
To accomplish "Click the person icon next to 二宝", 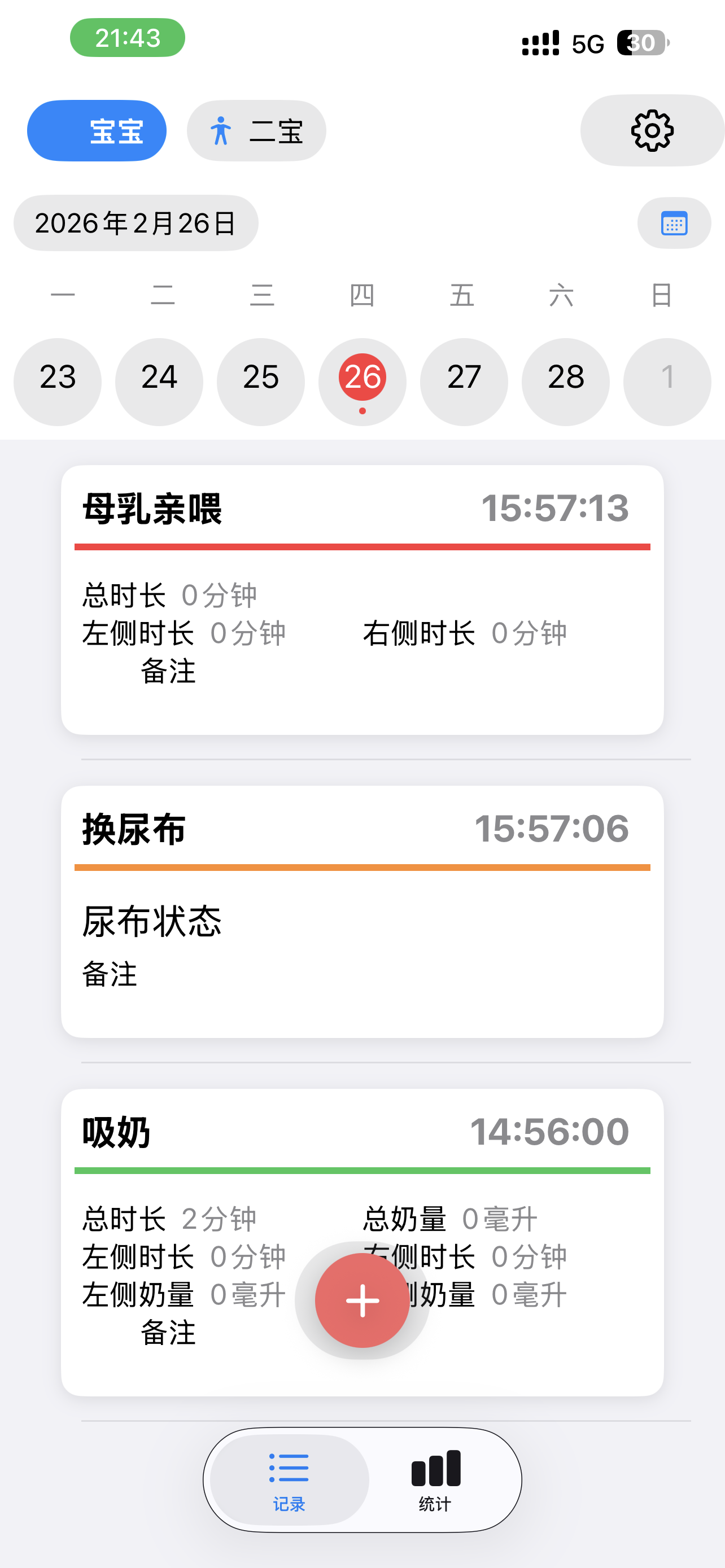I will 221,130.
